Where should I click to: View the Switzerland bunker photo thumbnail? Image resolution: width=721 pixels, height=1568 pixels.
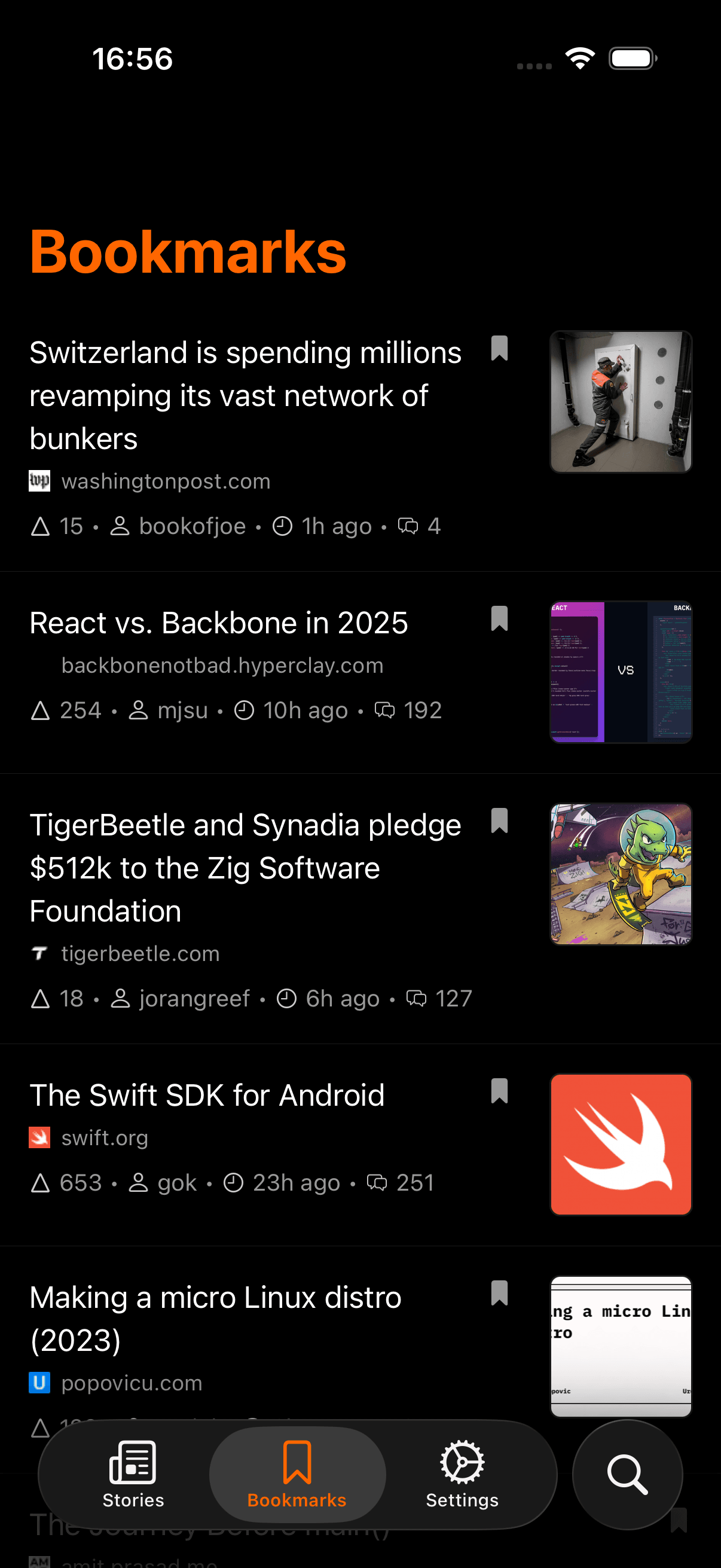[621, 402]
